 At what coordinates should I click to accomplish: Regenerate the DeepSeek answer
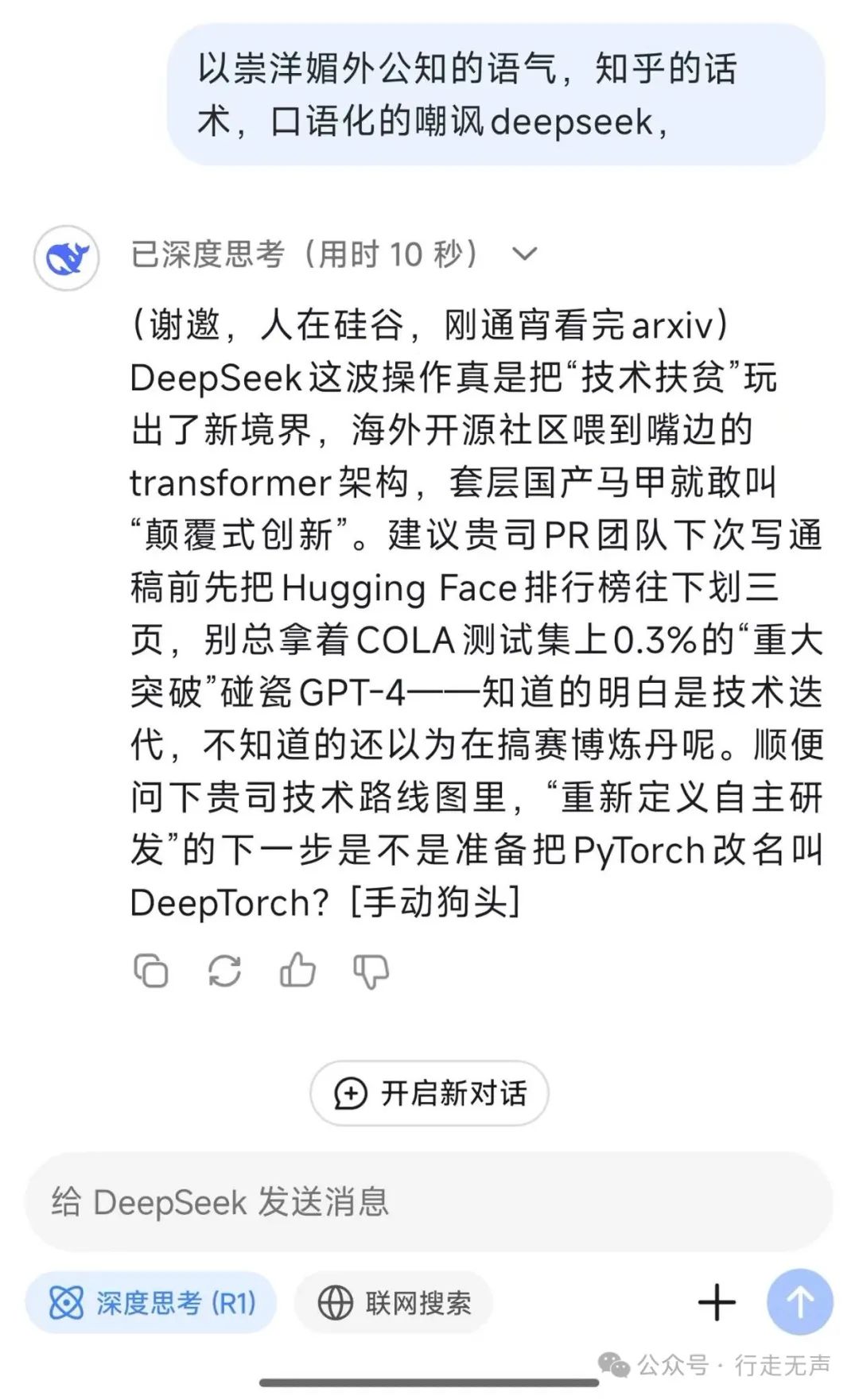point(224,971)
